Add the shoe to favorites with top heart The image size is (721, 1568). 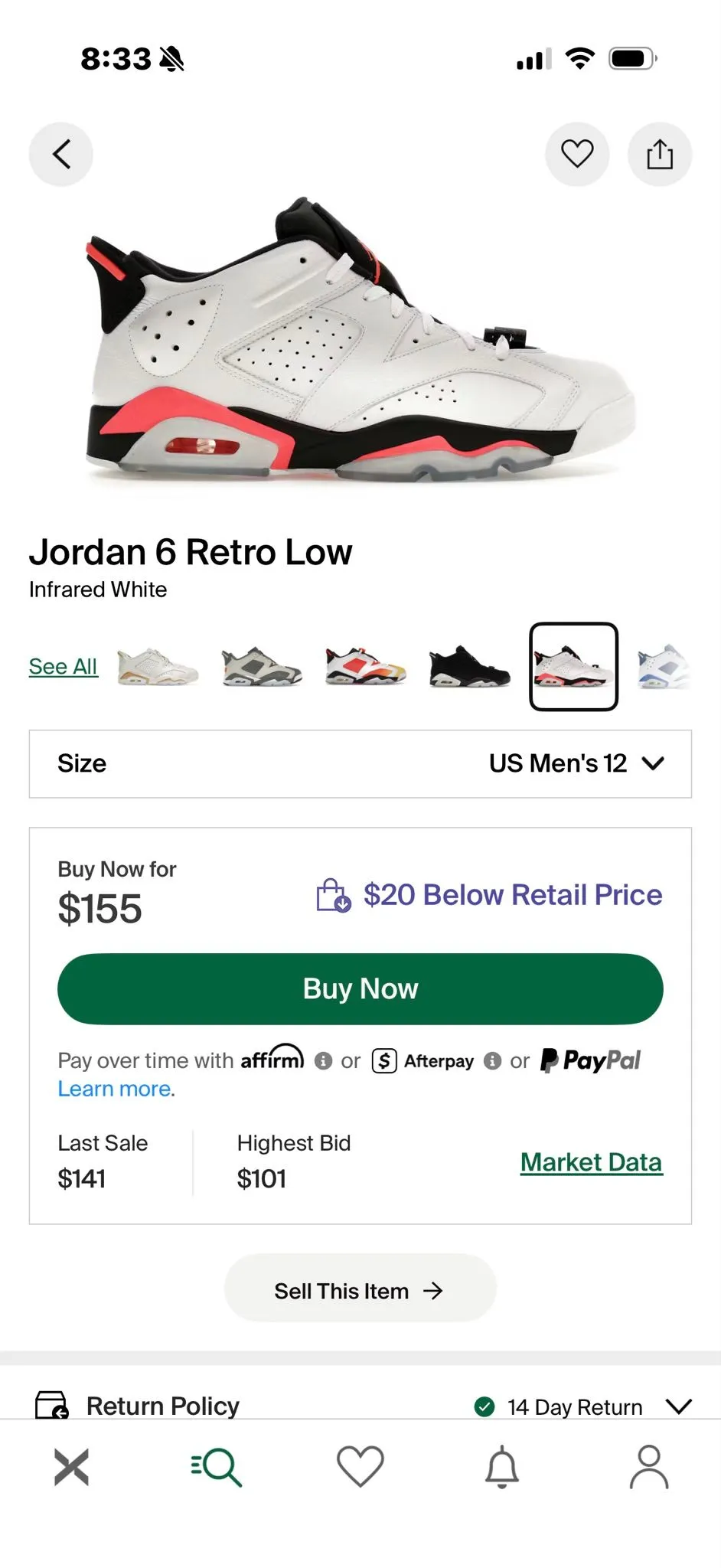(577, 154)
